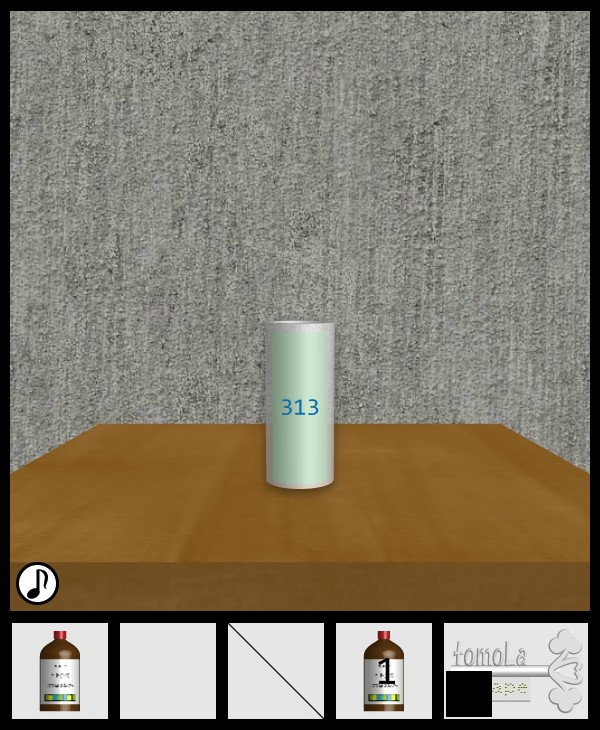
Task: Tap the cylinder labeled 313
Action: (x=300, y=405)
